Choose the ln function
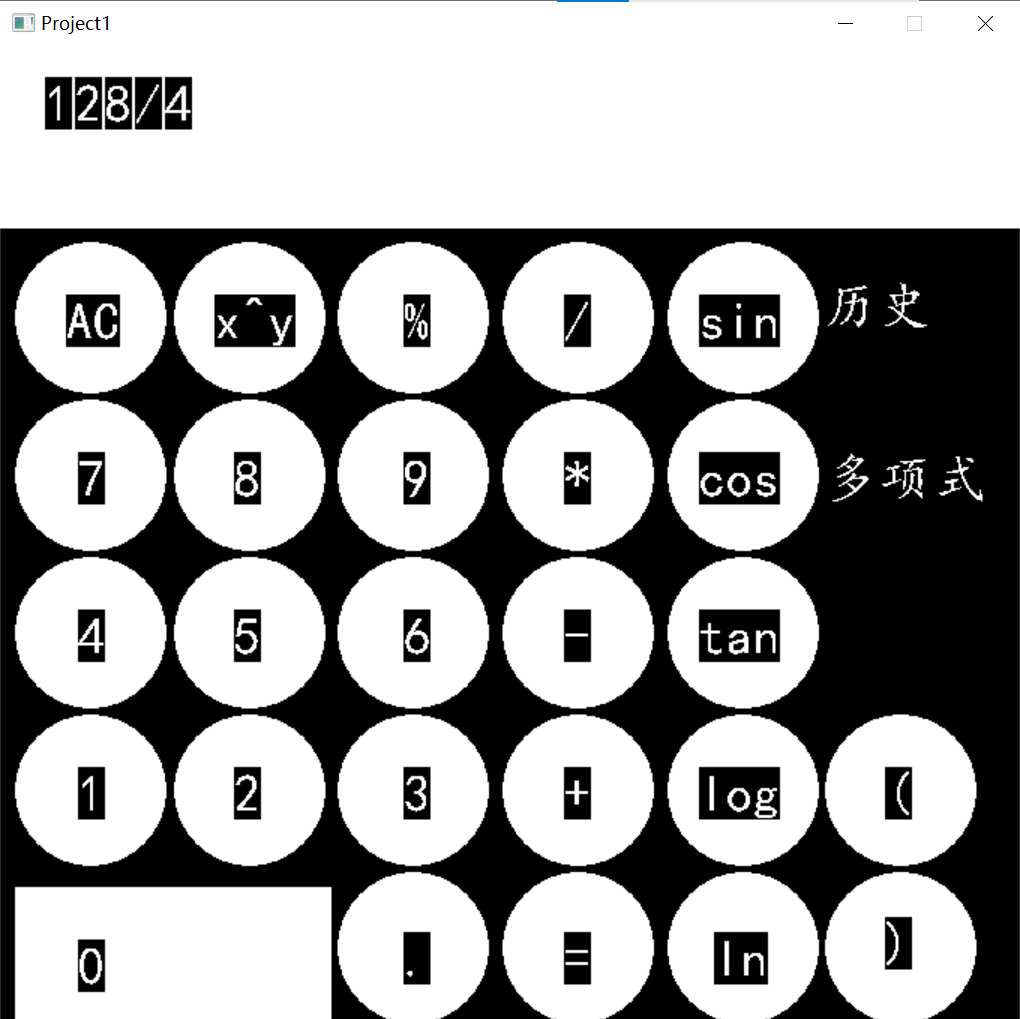Image resolution: width=1020 pixels, height=1019 pixels. (742, 957)
